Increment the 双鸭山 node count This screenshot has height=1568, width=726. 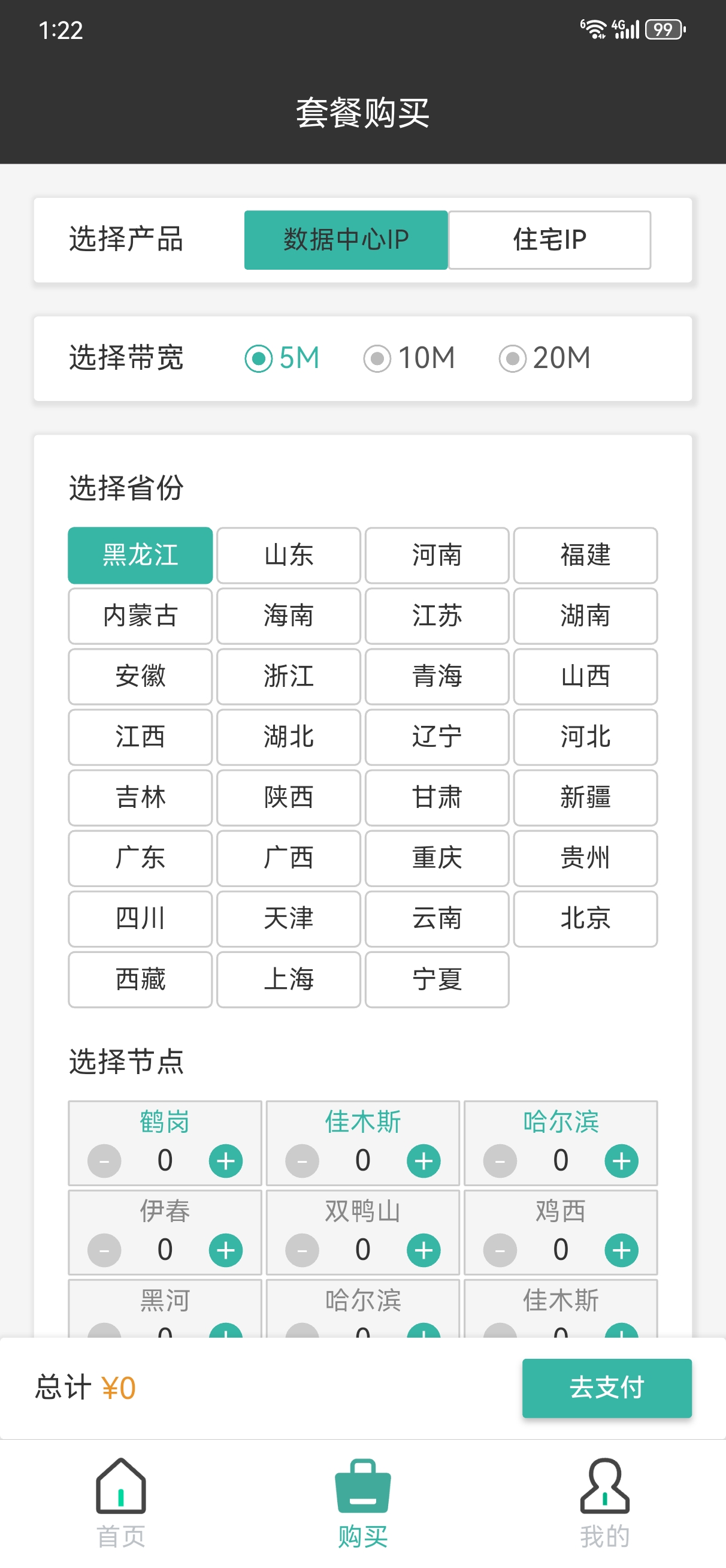423,1250
